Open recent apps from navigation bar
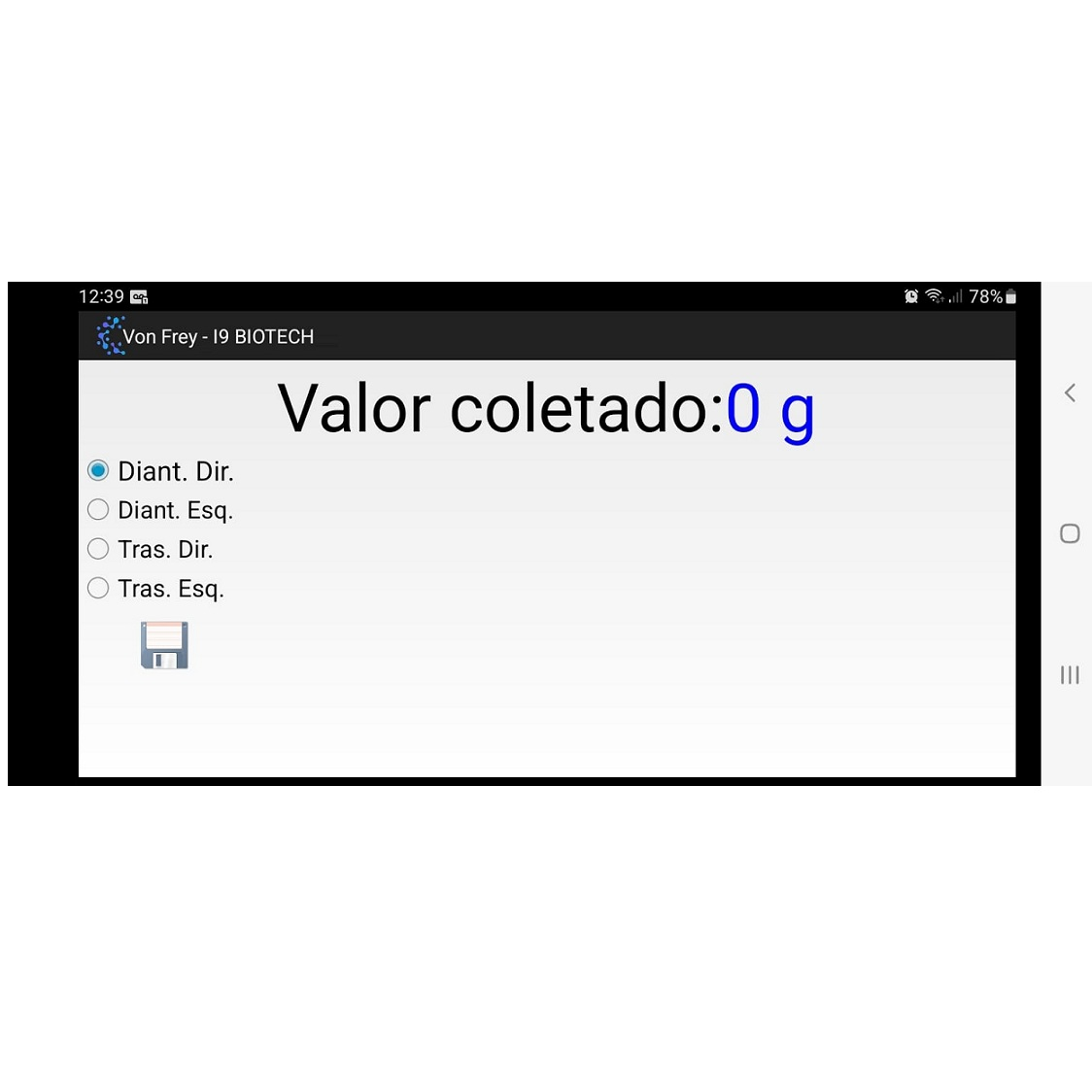1092x1092 pixels. pyautogui.click(x=1070, y=674)
